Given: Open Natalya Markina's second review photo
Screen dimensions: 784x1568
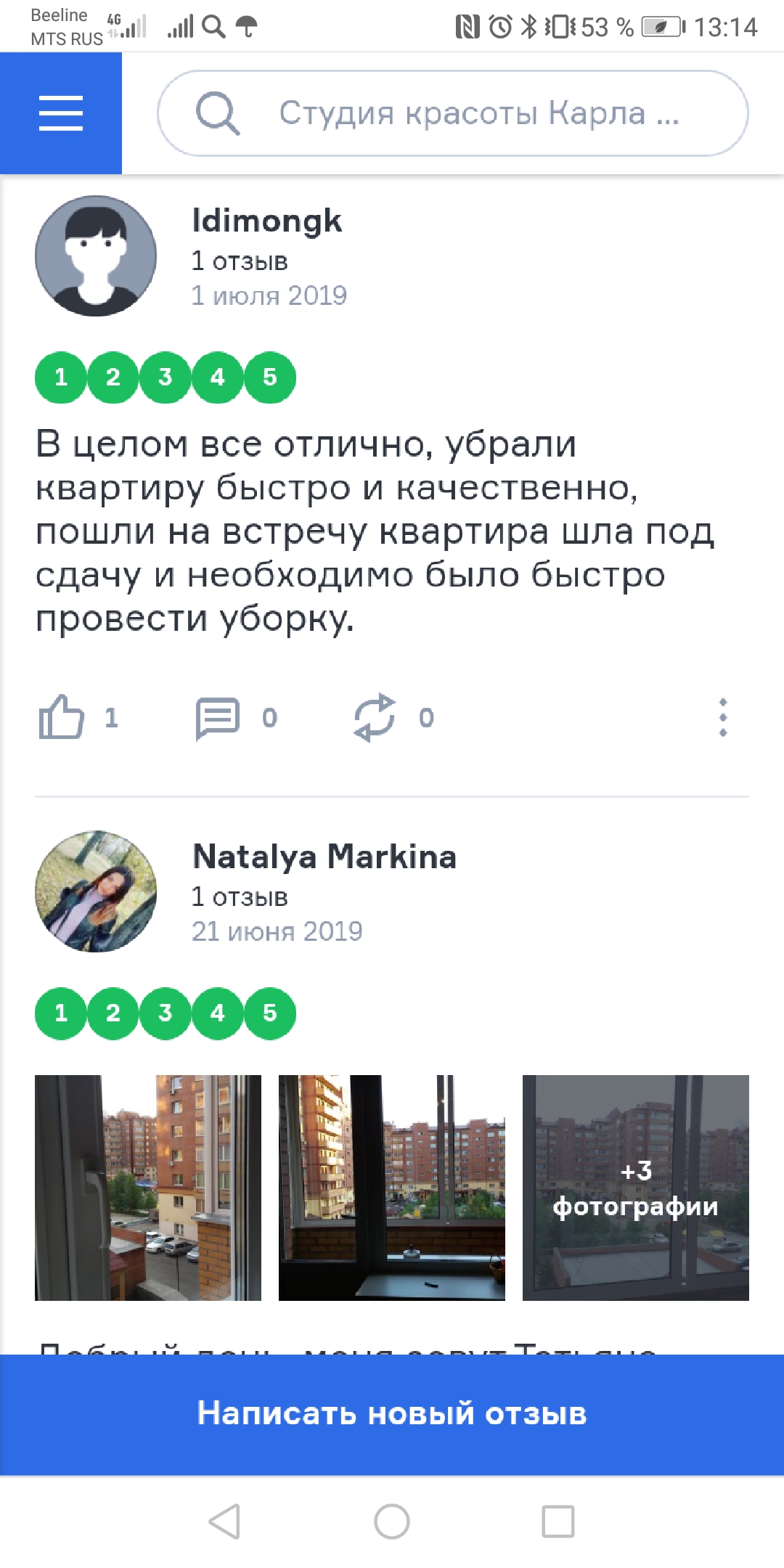Looking at the screenshot, I should click(392, 1188).
